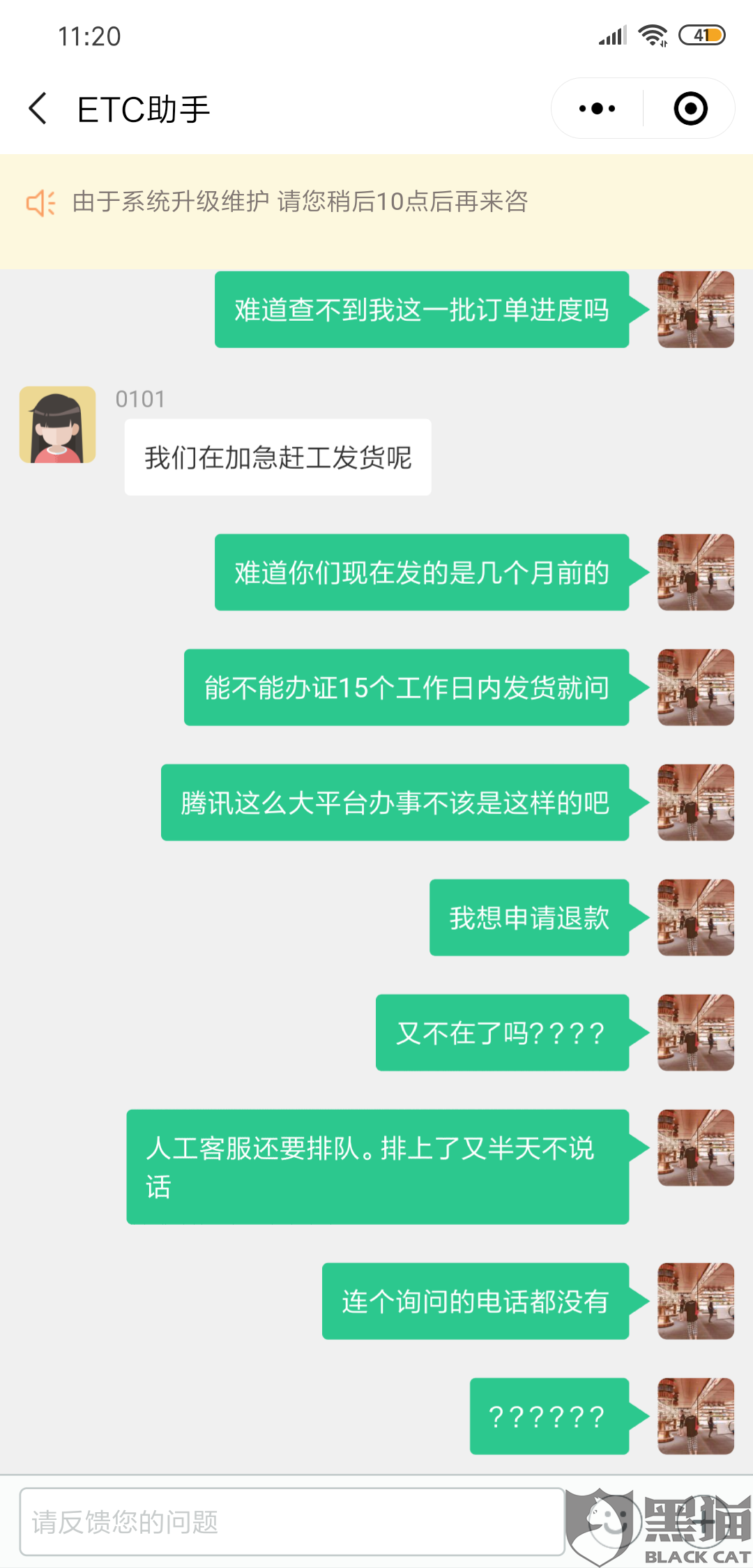Tap the 请反馈您的问题 input field

tap(292, 1521)
